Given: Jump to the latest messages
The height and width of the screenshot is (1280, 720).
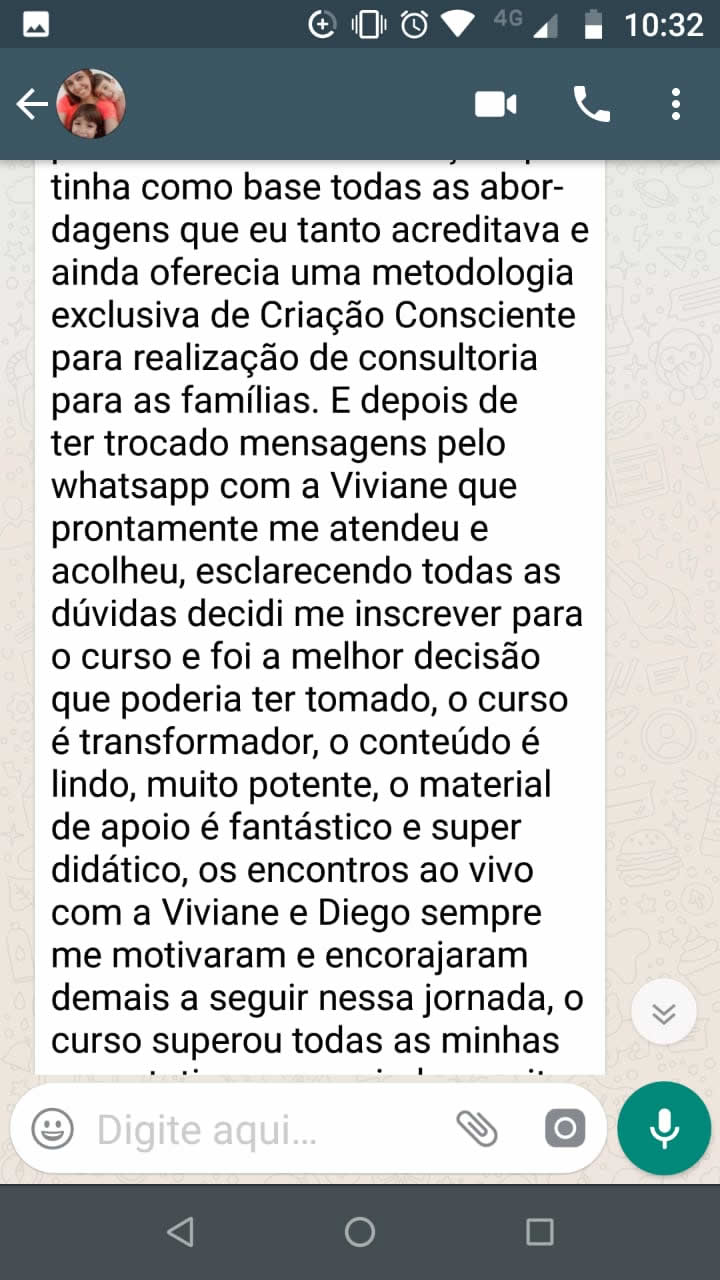Looking at the screenshot, I should [x=664, y=1013].
